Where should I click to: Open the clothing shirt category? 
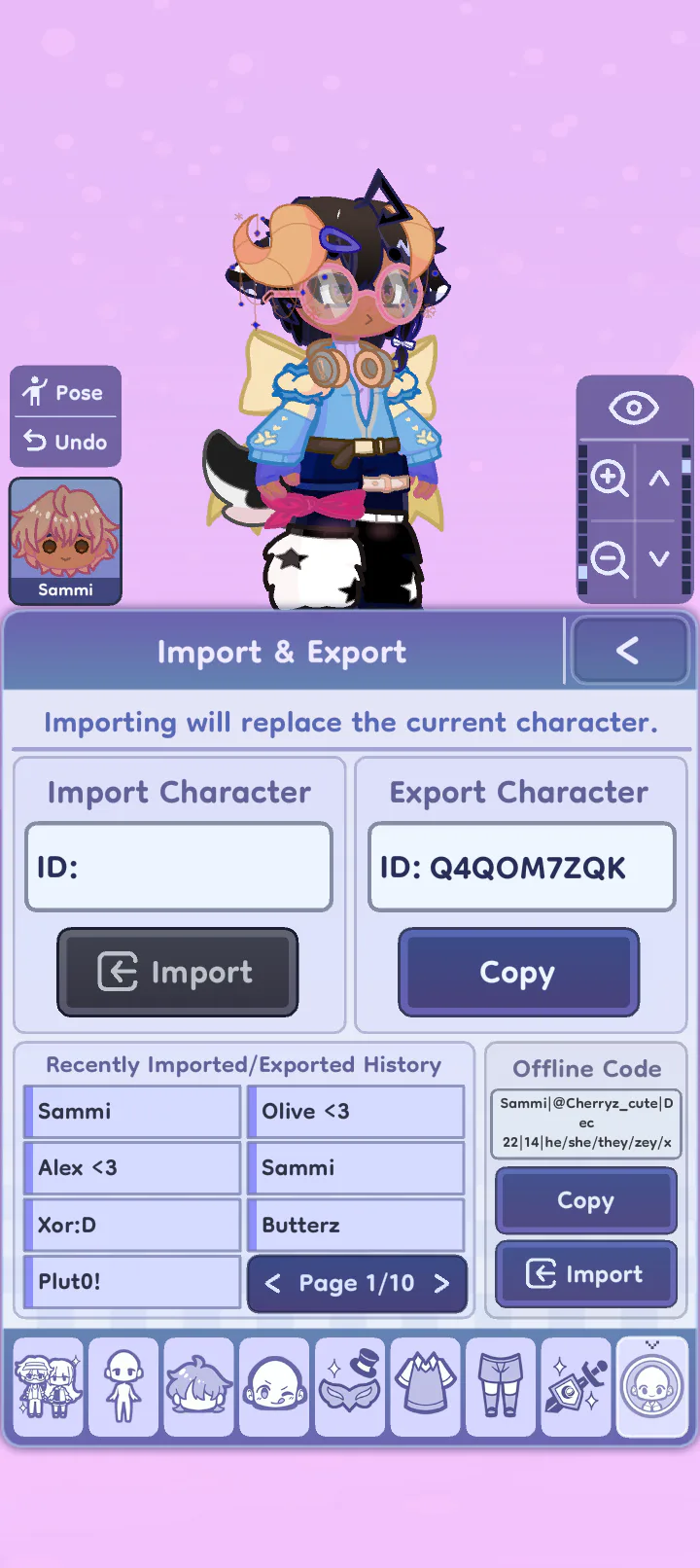(425, 1386)
